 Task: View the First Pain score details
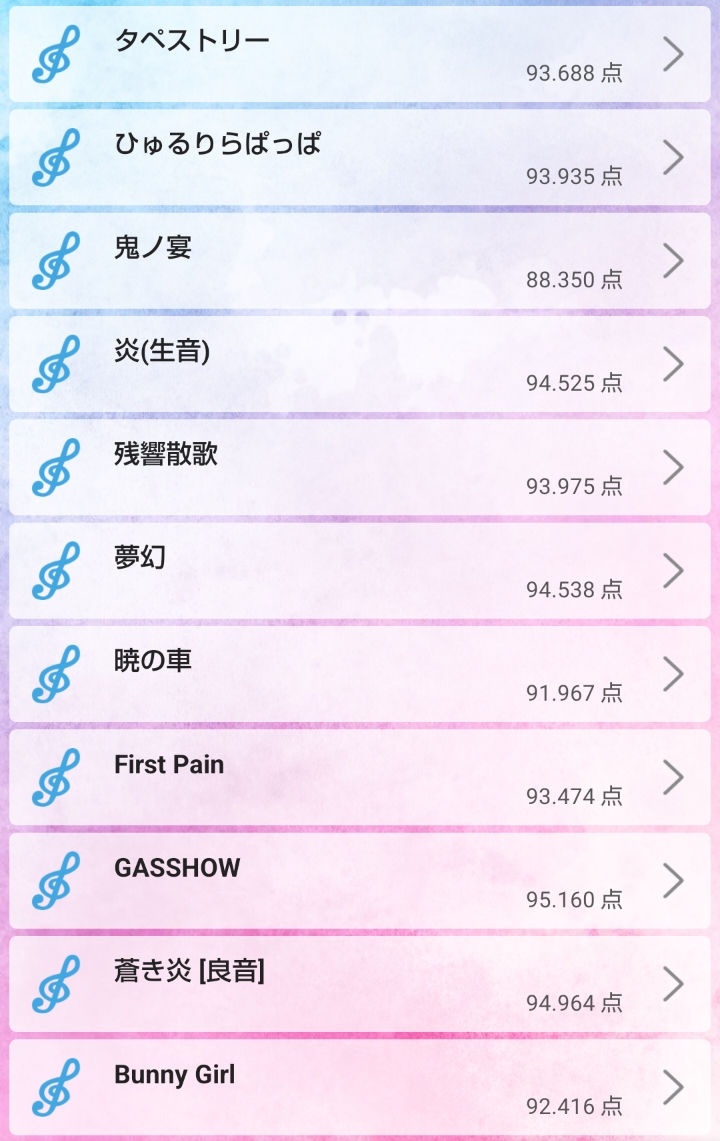point(360,777)
